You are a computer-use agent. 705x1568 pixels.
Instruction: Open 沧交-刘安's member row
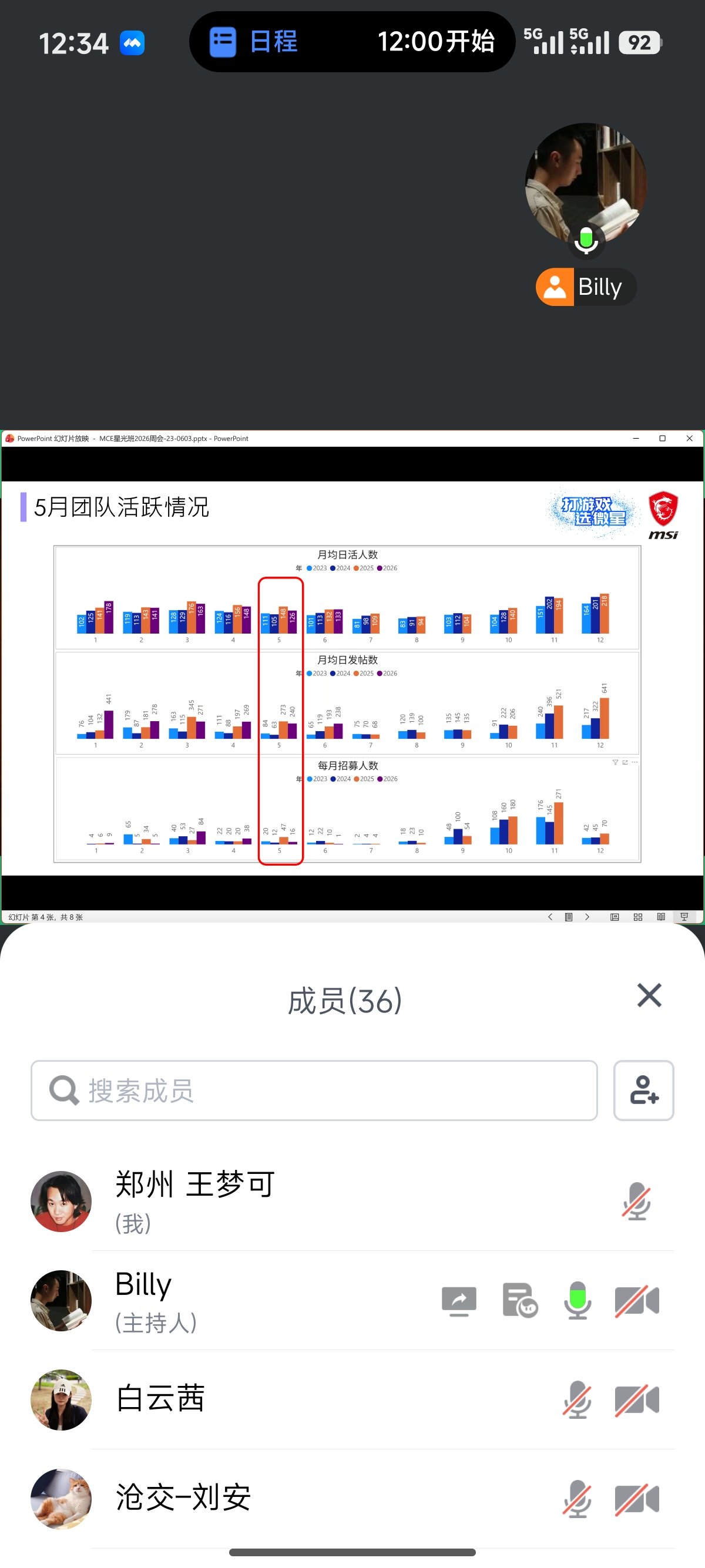[352, 1499]
